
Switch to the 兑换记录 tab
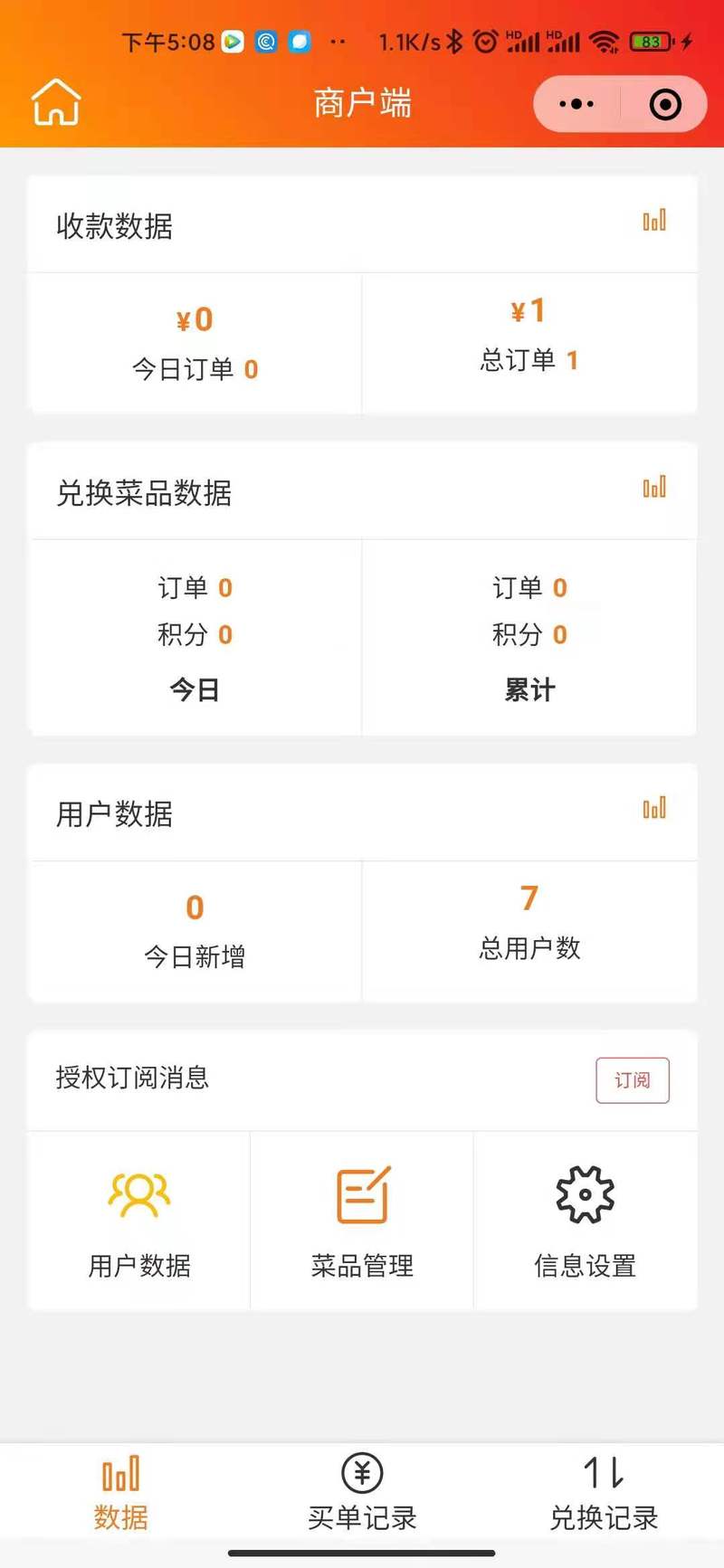pos(604,1493)
